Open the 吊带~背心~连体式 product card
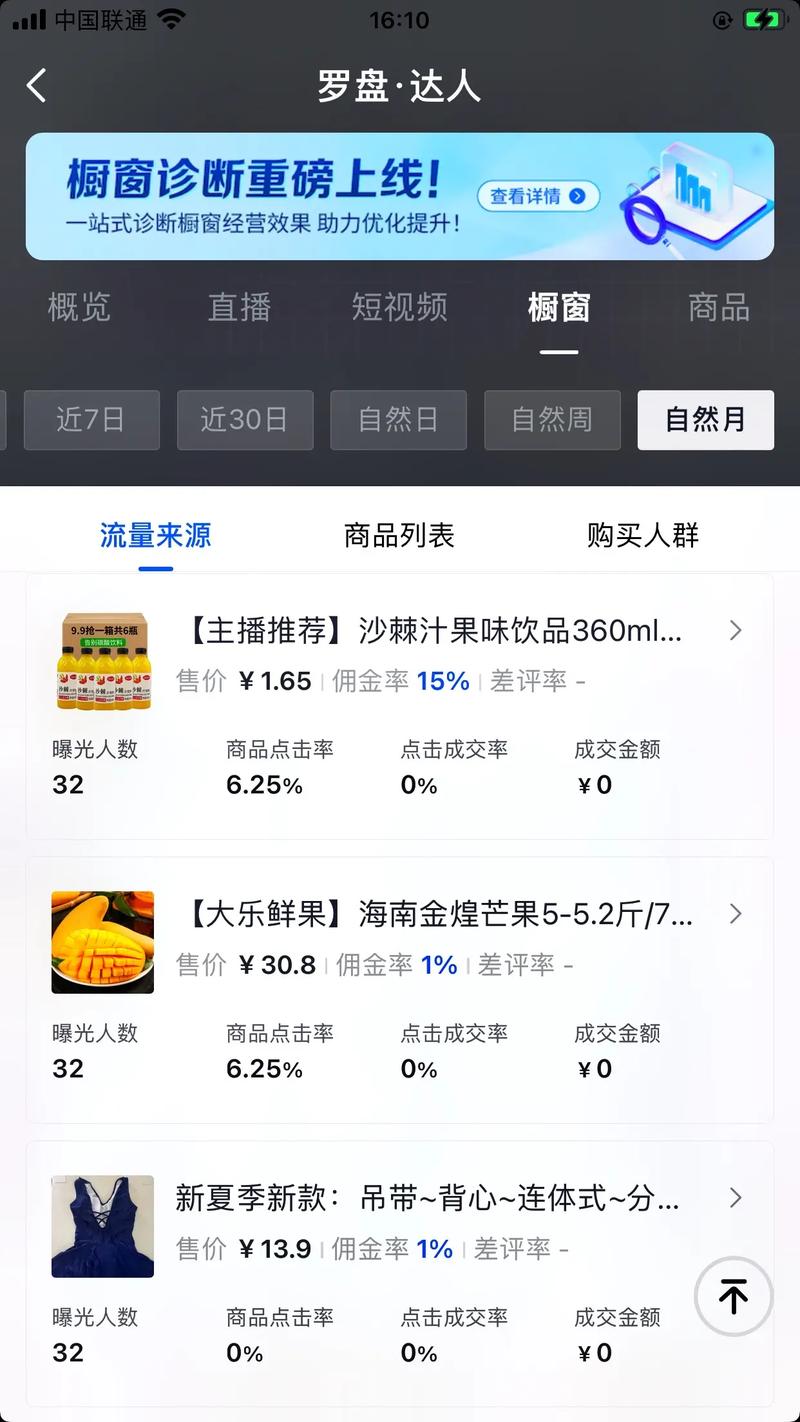Viewport: 800px width, 1422px height. click(427, 1198)
